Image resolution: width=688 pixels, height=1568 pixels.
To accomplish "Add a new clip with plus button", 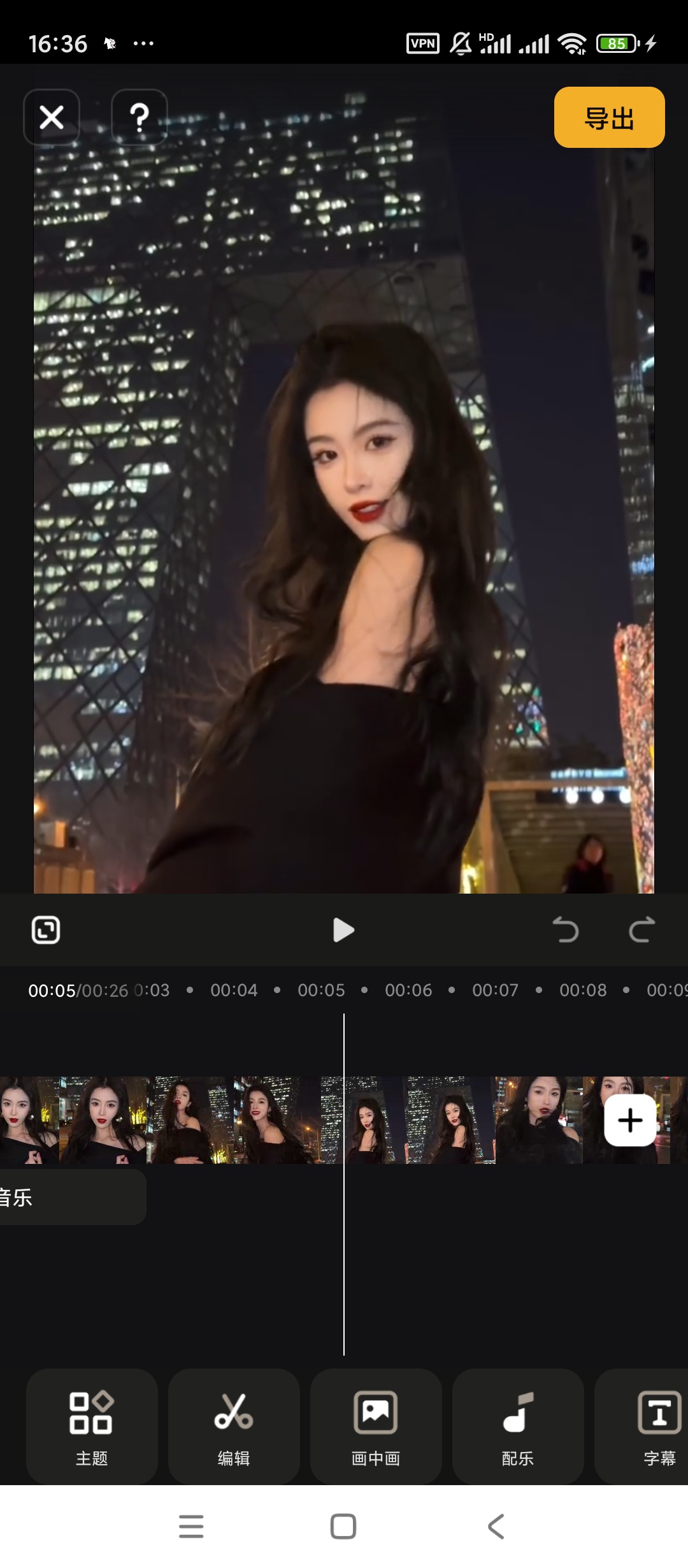I will (630, 1121).
